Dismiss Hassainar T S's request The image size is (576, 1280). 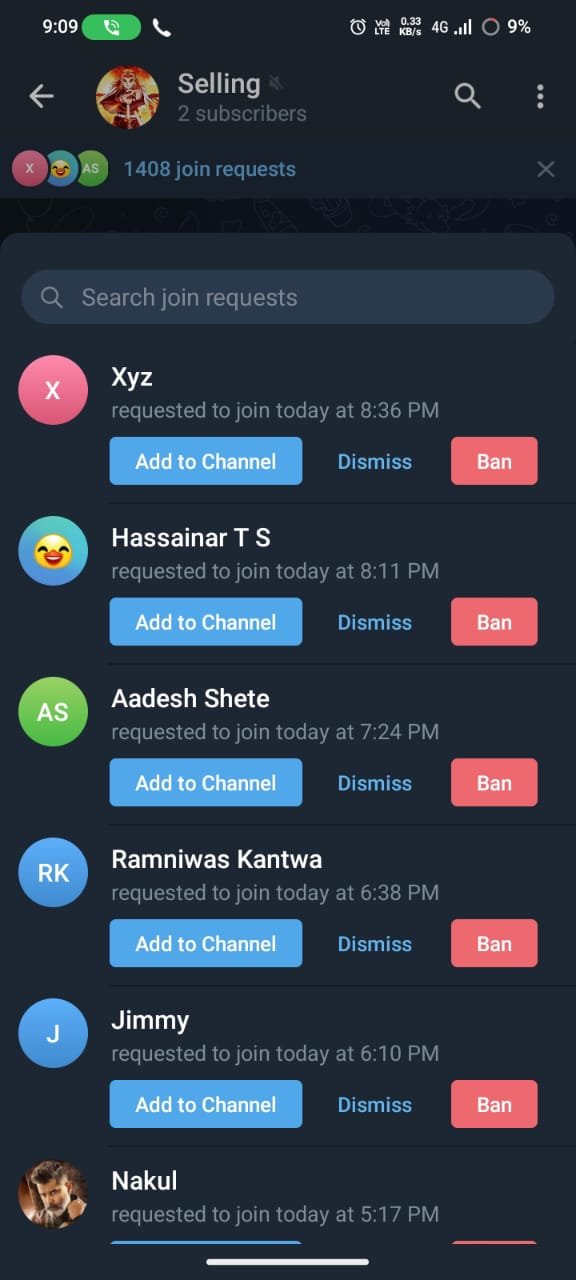coord(375,622)
